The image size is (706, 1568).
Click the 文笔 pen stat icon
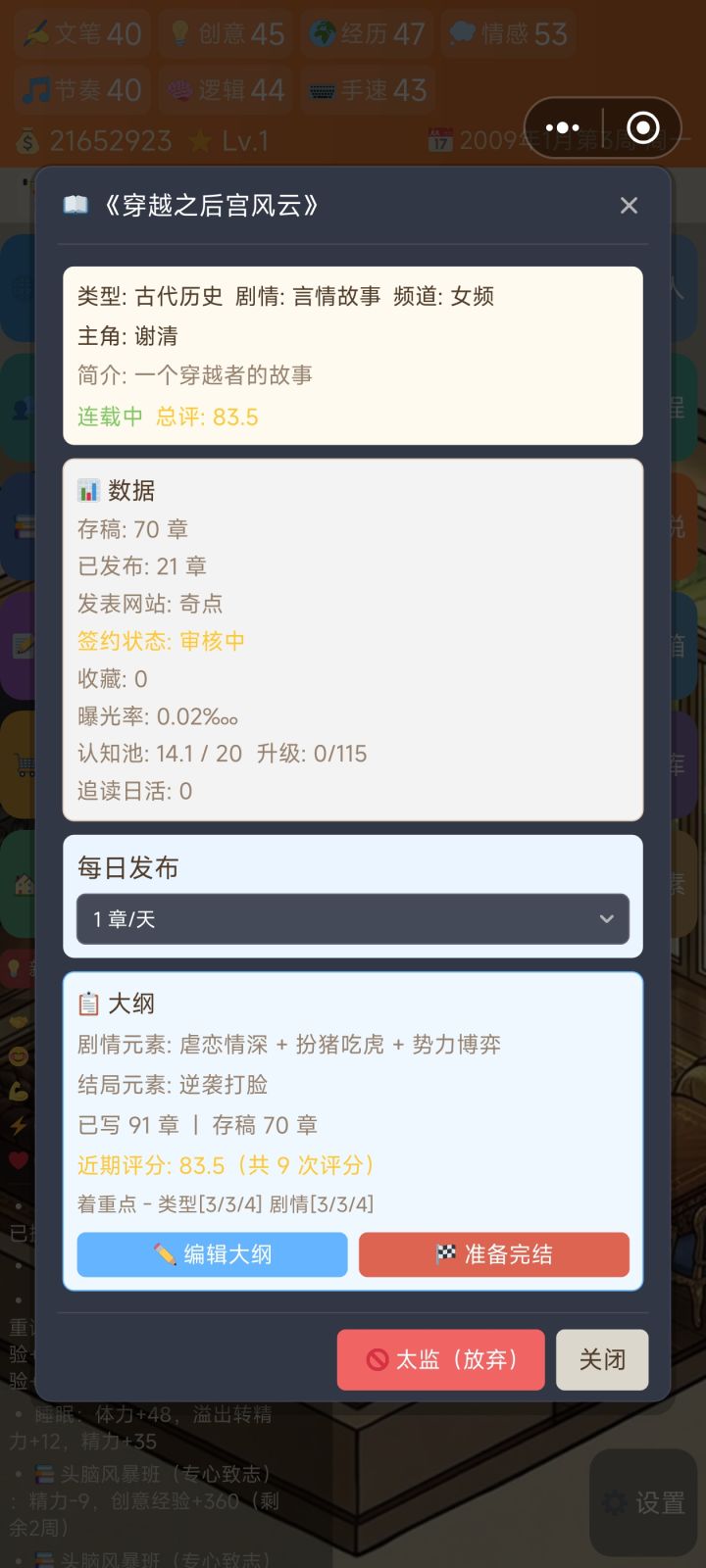coord(36,31)
